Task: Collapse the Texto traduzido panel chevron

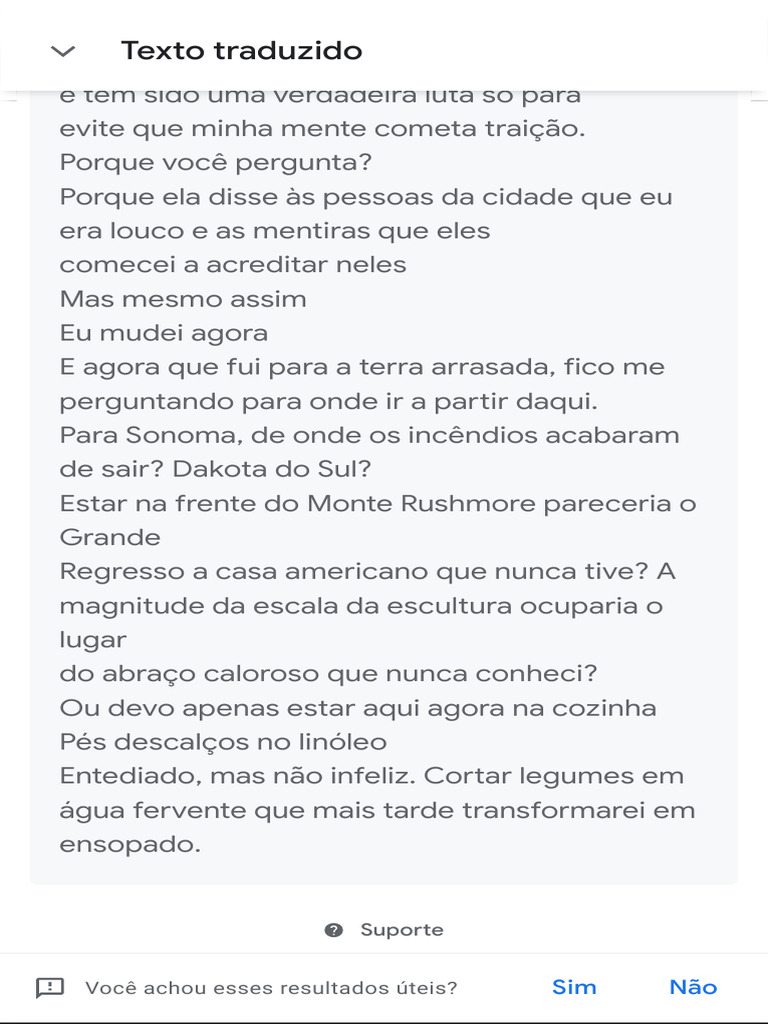Action: (x=63, y=51)
